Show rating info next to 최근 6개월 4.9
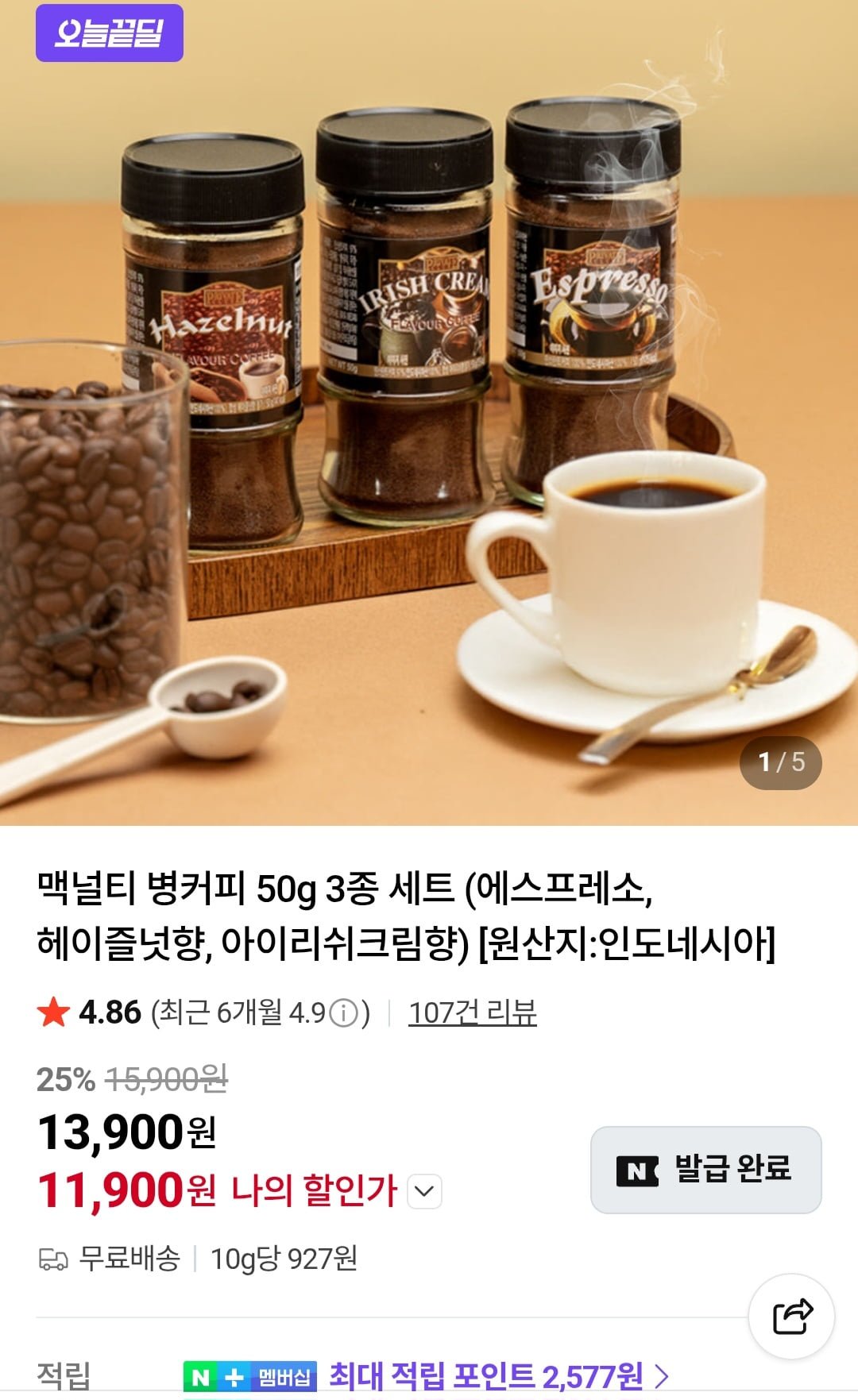 343,1013
